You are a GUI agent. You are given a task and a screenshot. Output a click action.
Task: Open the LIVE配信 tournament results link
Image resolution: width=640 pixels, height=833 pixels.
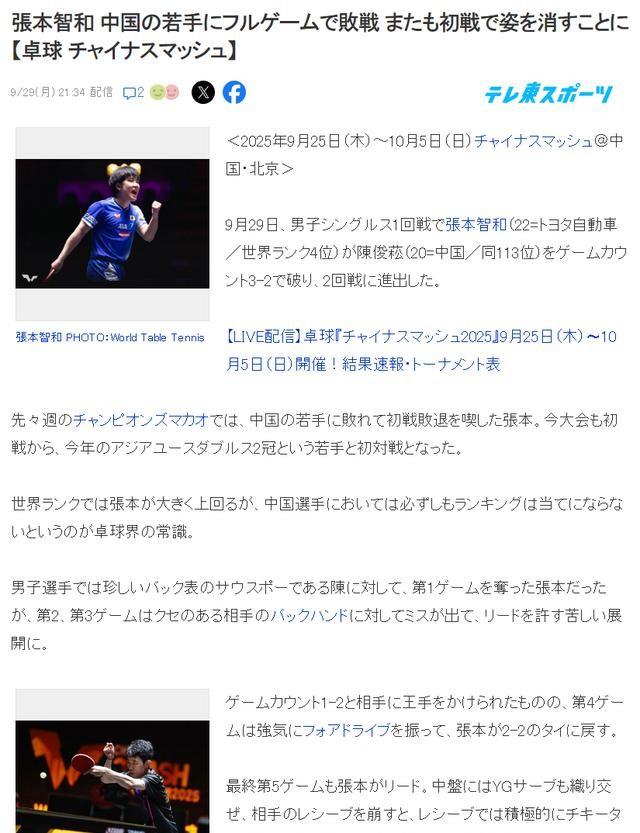tap(420, 350)
